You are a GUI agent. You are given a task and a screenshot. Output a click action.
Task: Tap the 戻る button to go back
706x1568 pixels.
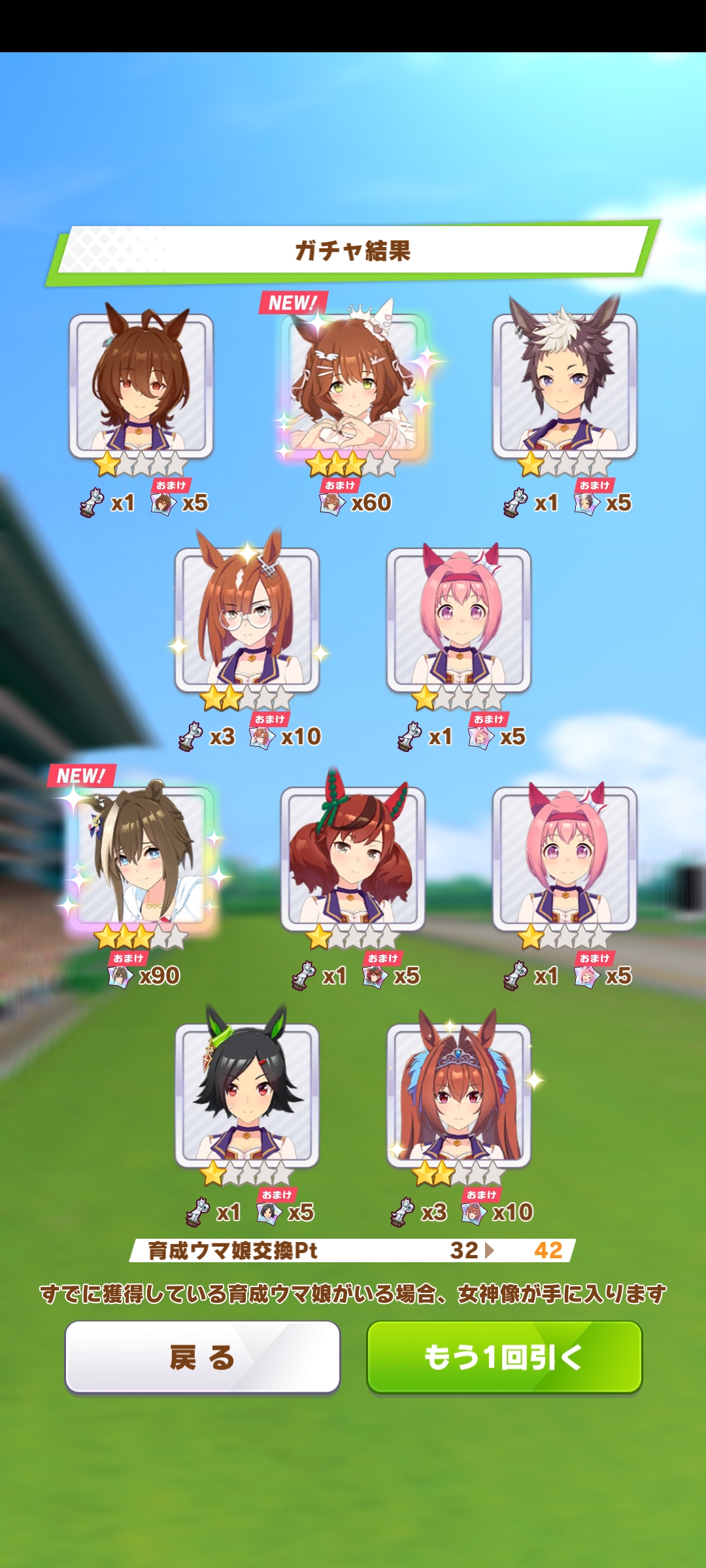[203, 1357]
